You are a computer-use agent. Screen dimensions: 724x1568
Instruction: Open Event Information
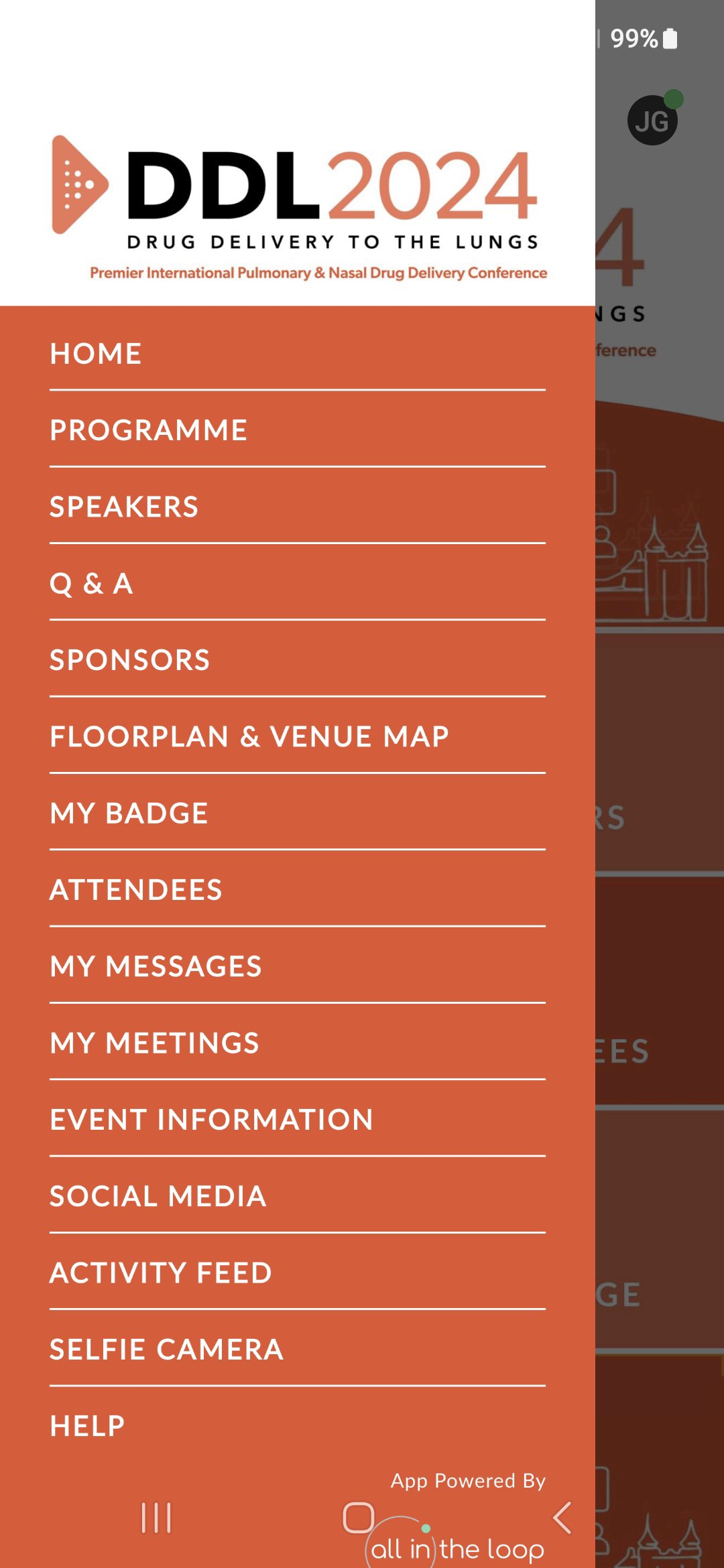[x=298, y=1119]
